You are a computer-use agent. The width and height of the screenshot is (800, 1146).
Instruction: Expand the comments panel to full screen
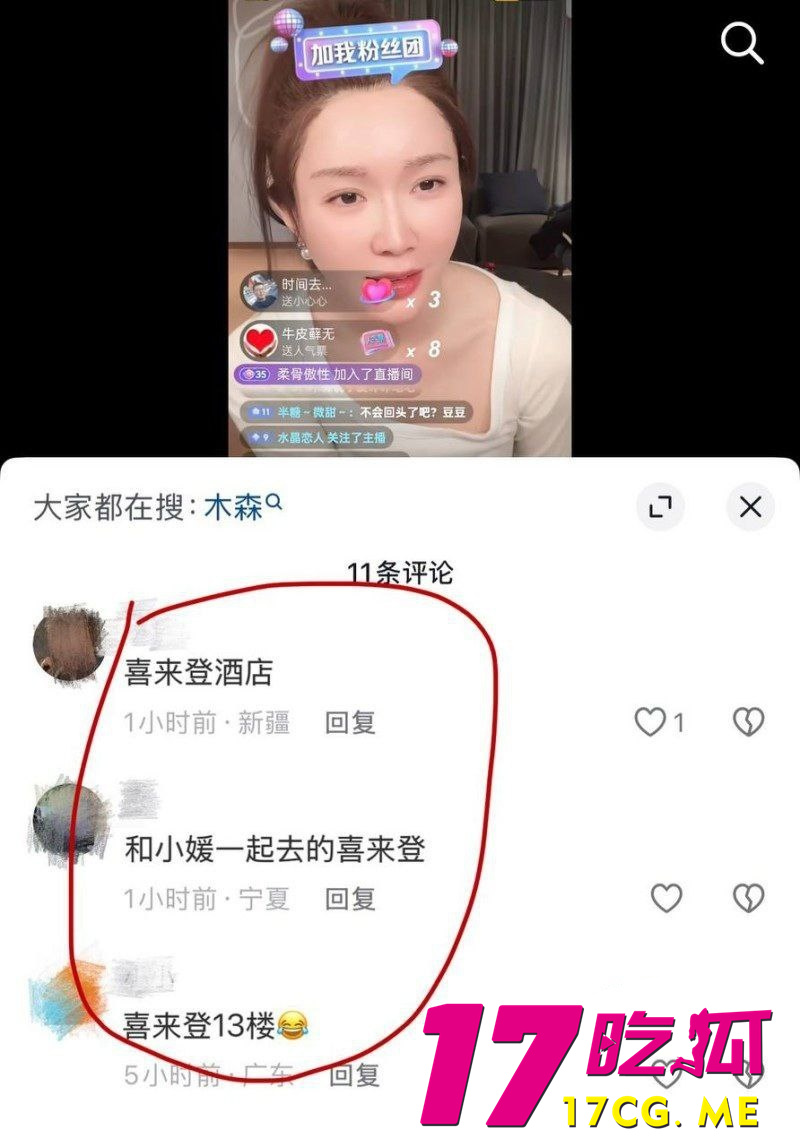tap(660, 507)
